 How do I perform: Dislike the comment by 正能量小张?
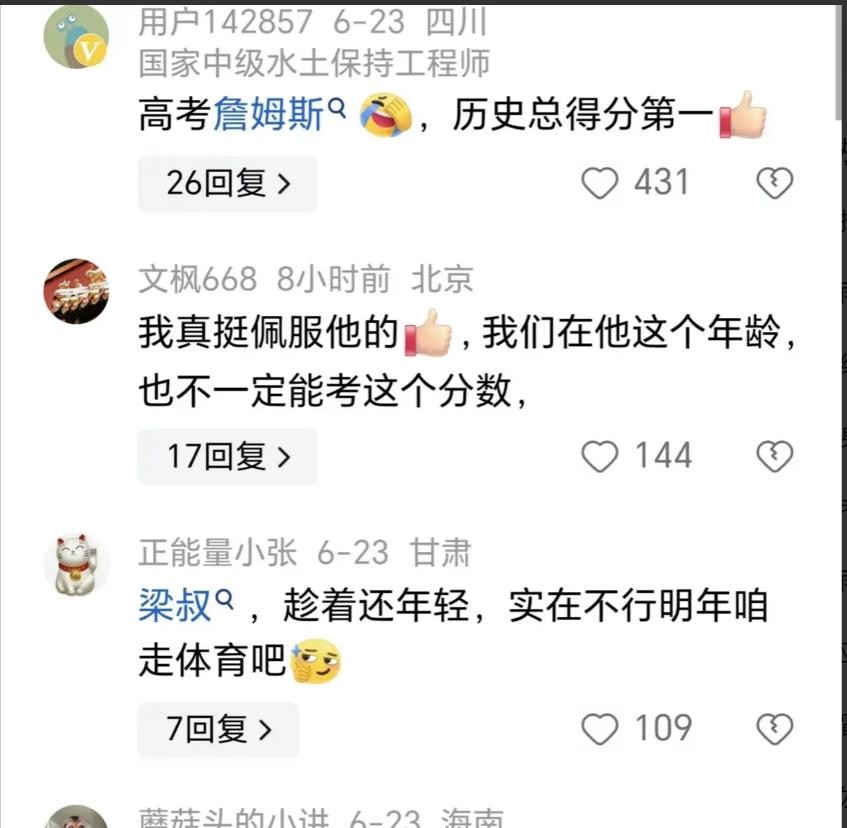774,730
